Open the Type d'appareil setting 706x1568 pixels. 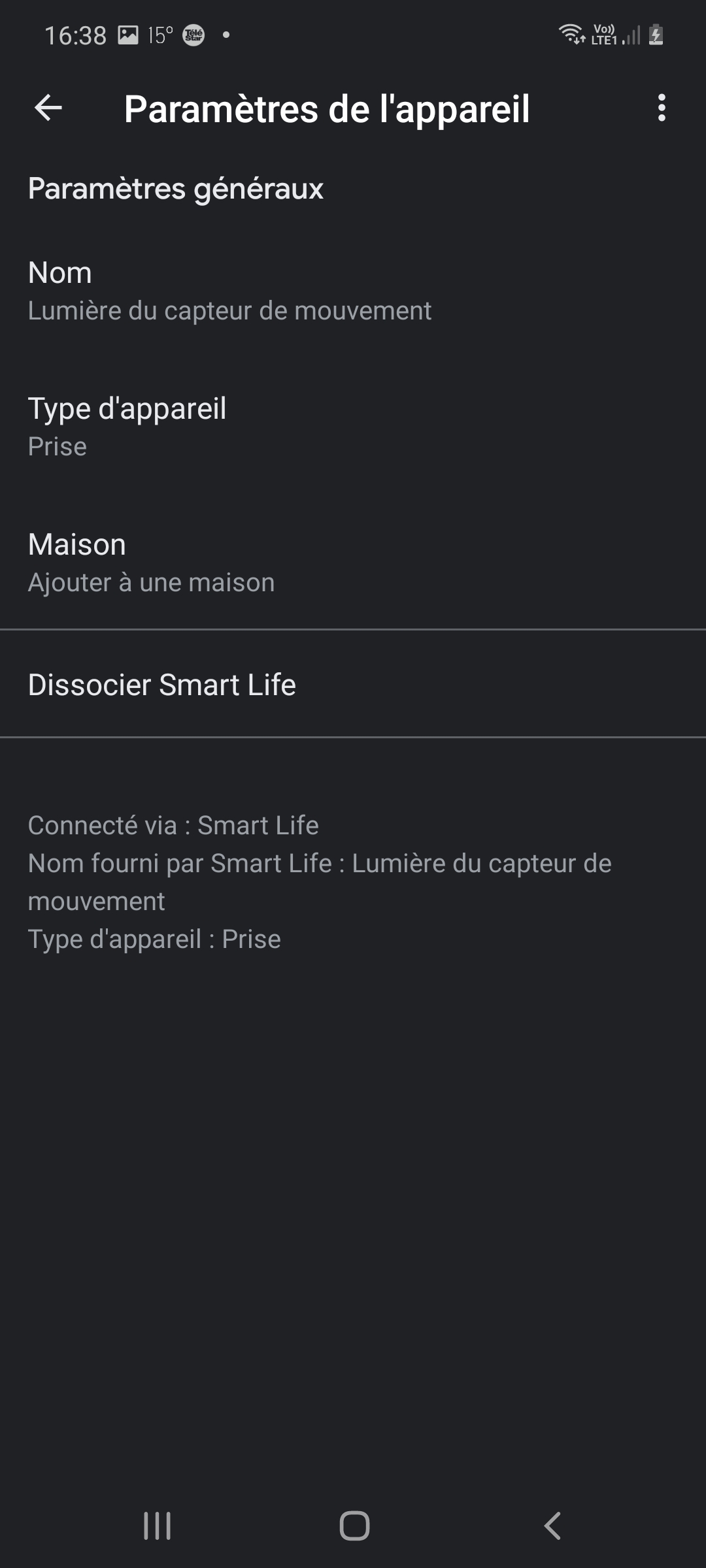pos(353,427)
